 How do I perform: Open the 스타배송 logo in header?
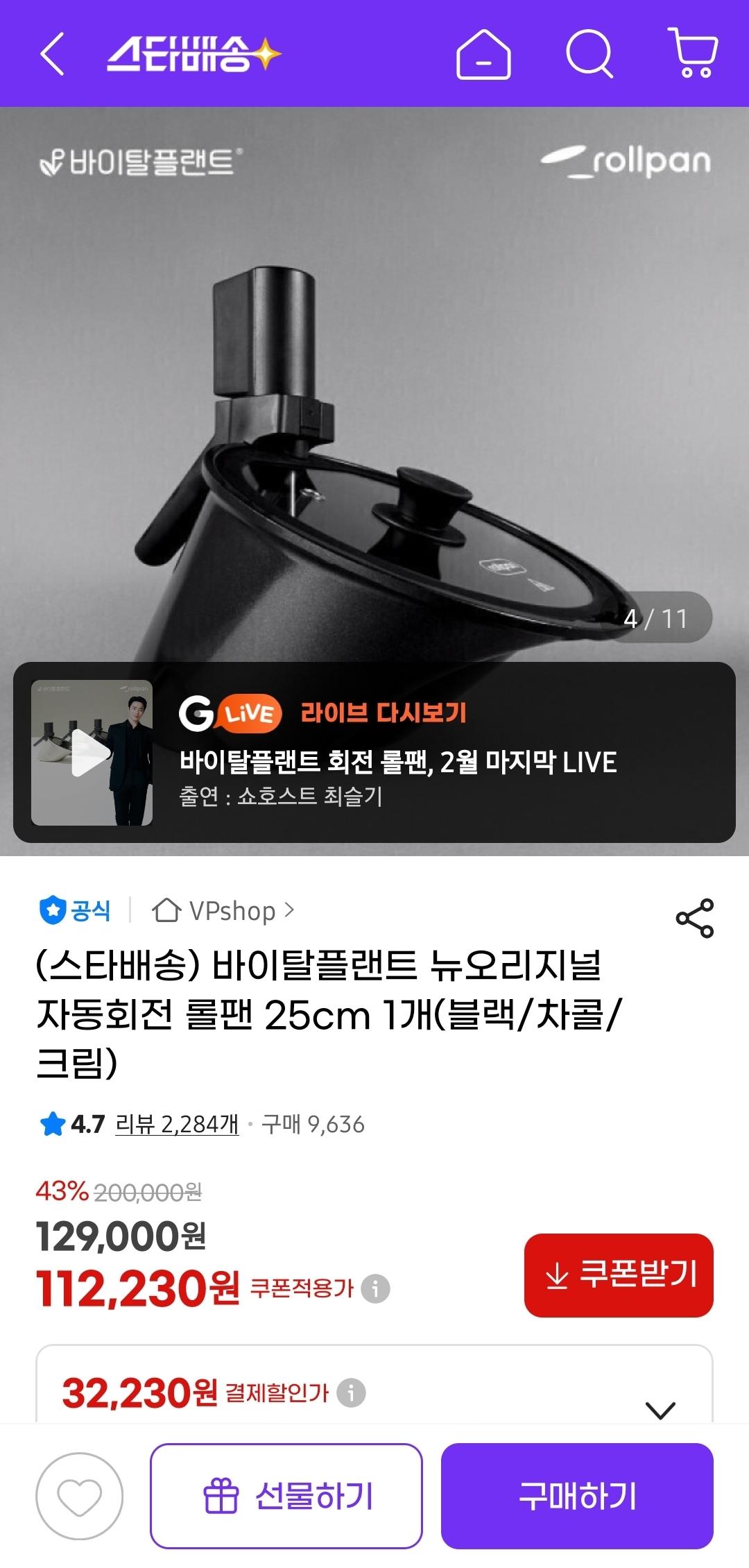point(194,54)
